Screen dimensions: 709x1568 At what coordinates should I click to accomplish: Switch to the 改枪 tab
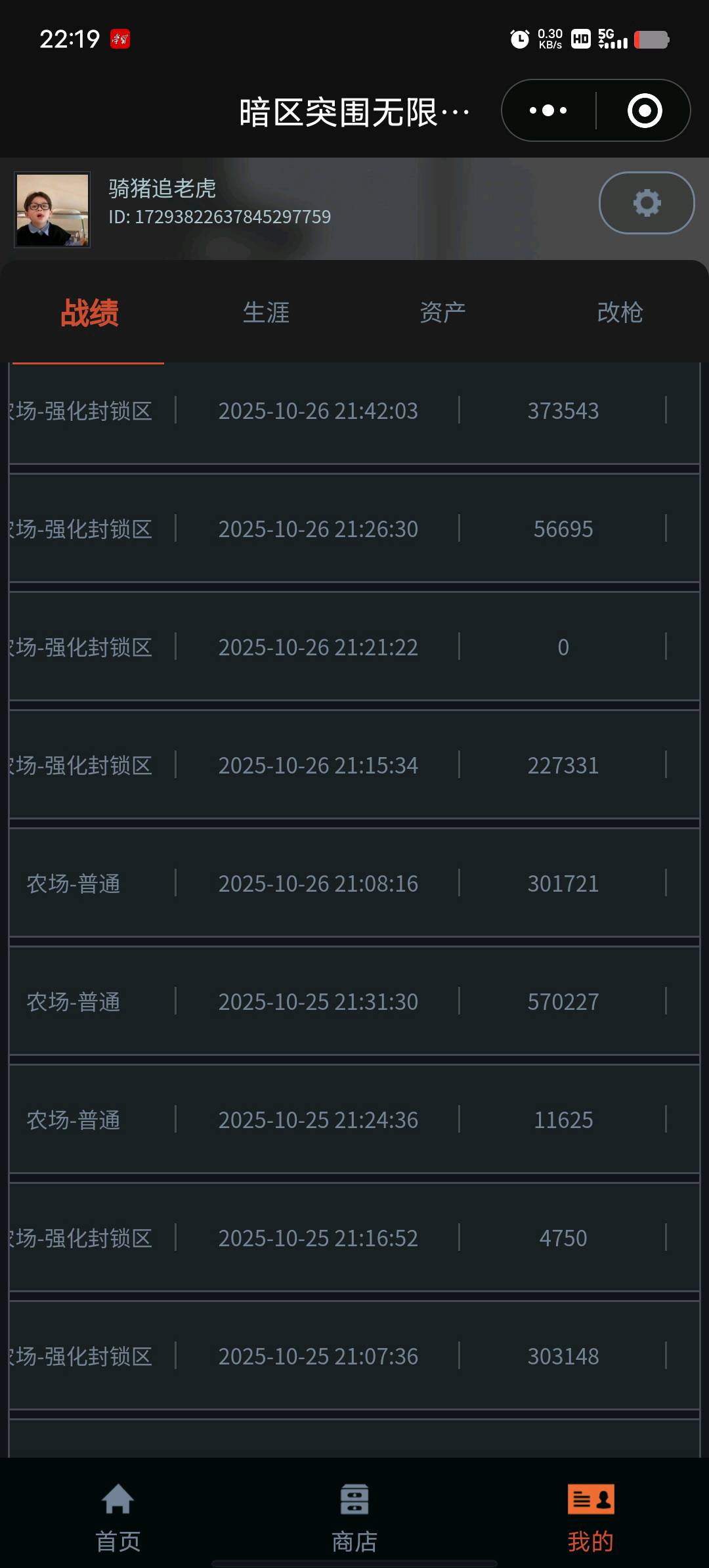620,313
